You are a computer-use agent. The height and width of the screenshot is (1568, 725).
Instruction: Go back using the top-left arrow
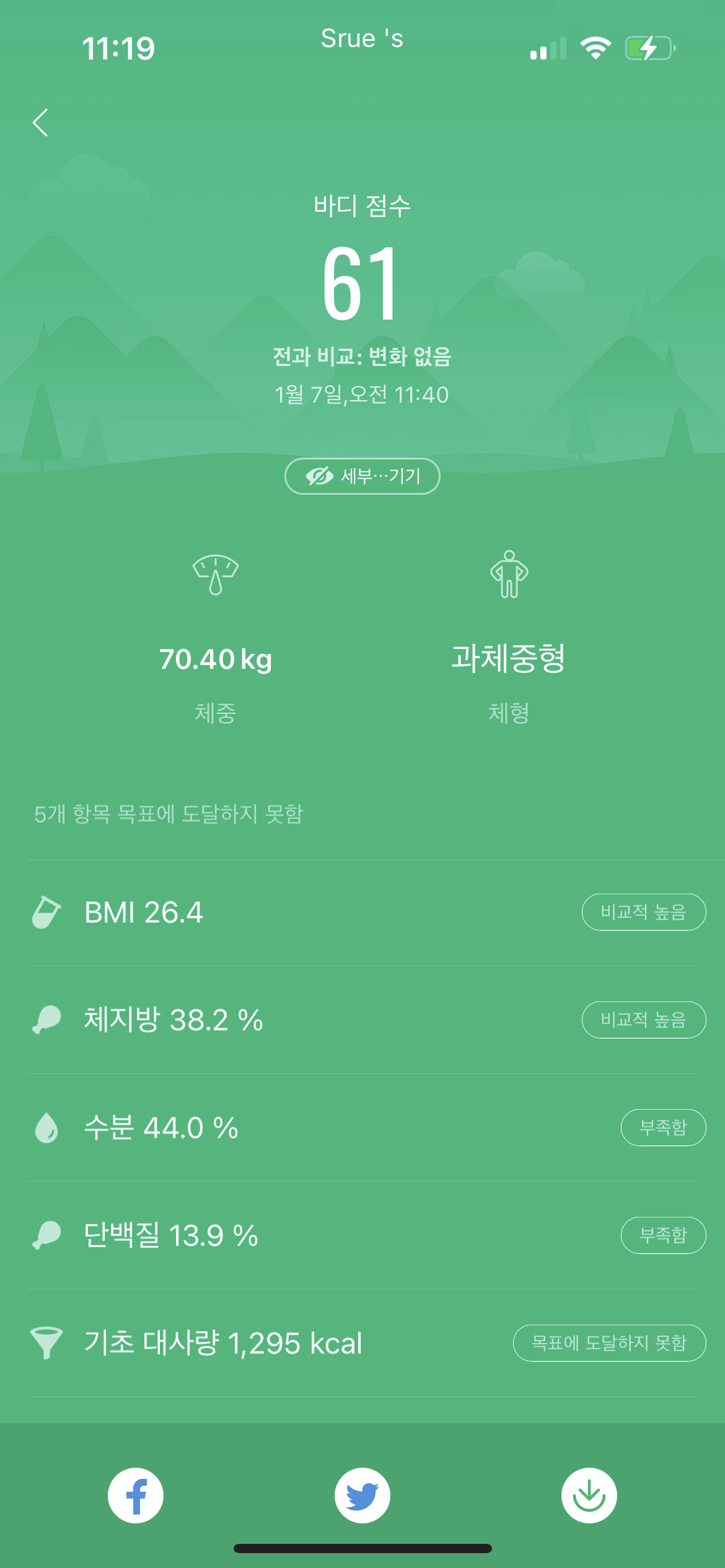pyautogui.click(x=41, y=123)
